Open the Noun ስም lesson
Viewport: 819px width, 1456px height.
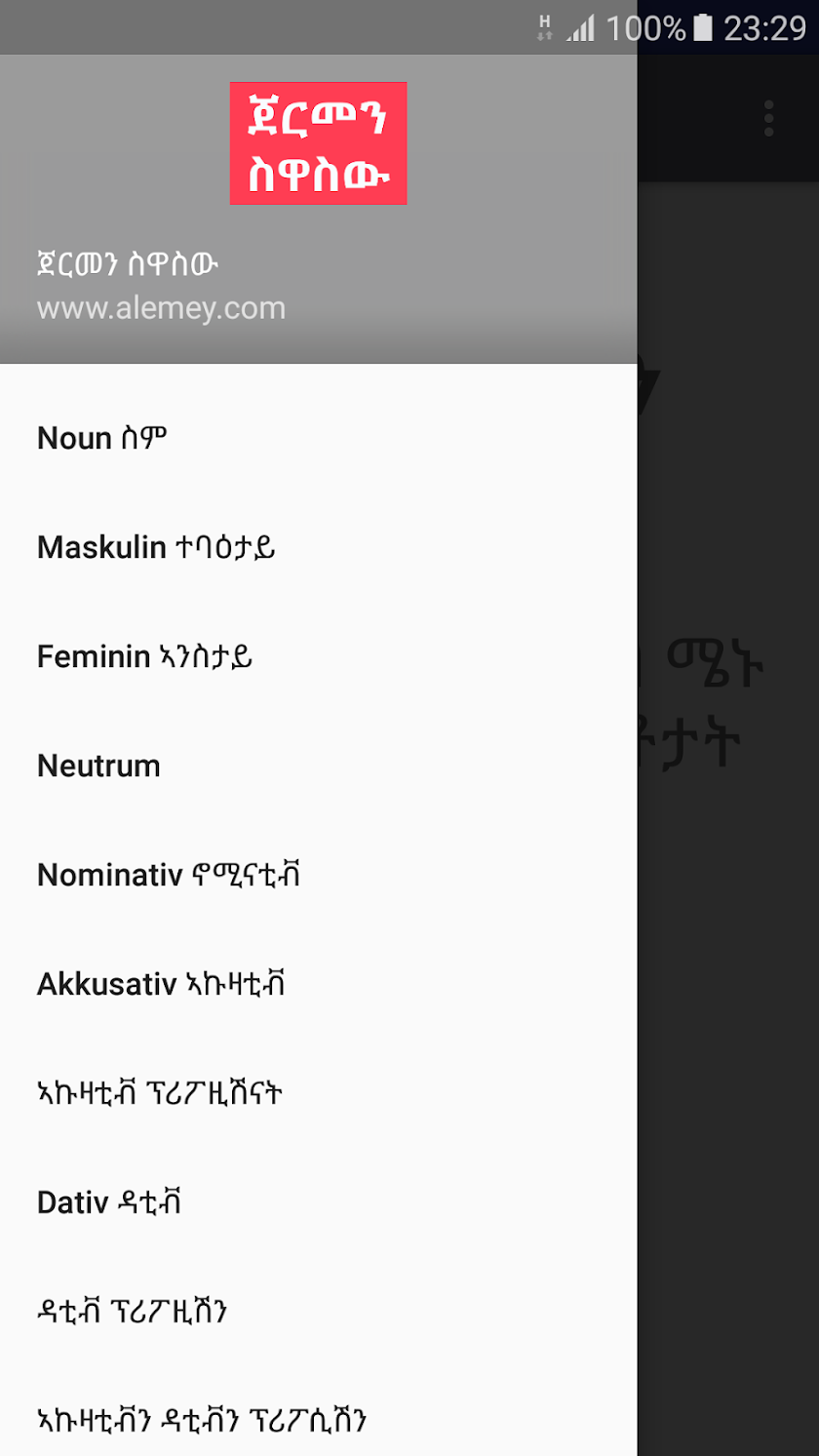102,439
